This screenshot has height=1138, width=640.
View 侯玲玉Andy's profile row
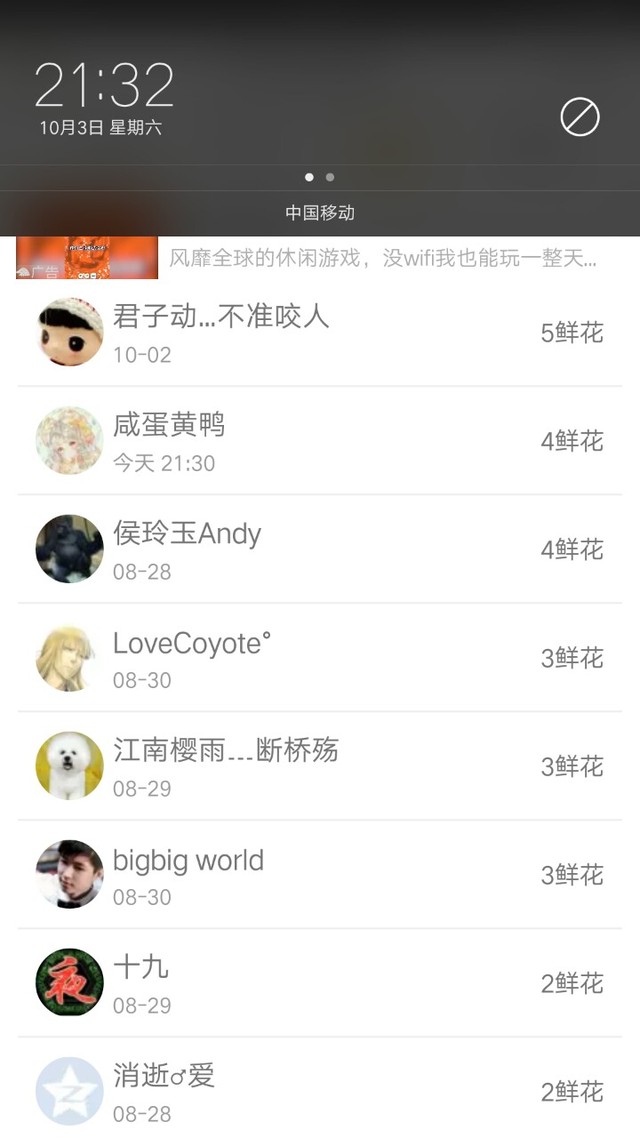click(x=320, y=549)
